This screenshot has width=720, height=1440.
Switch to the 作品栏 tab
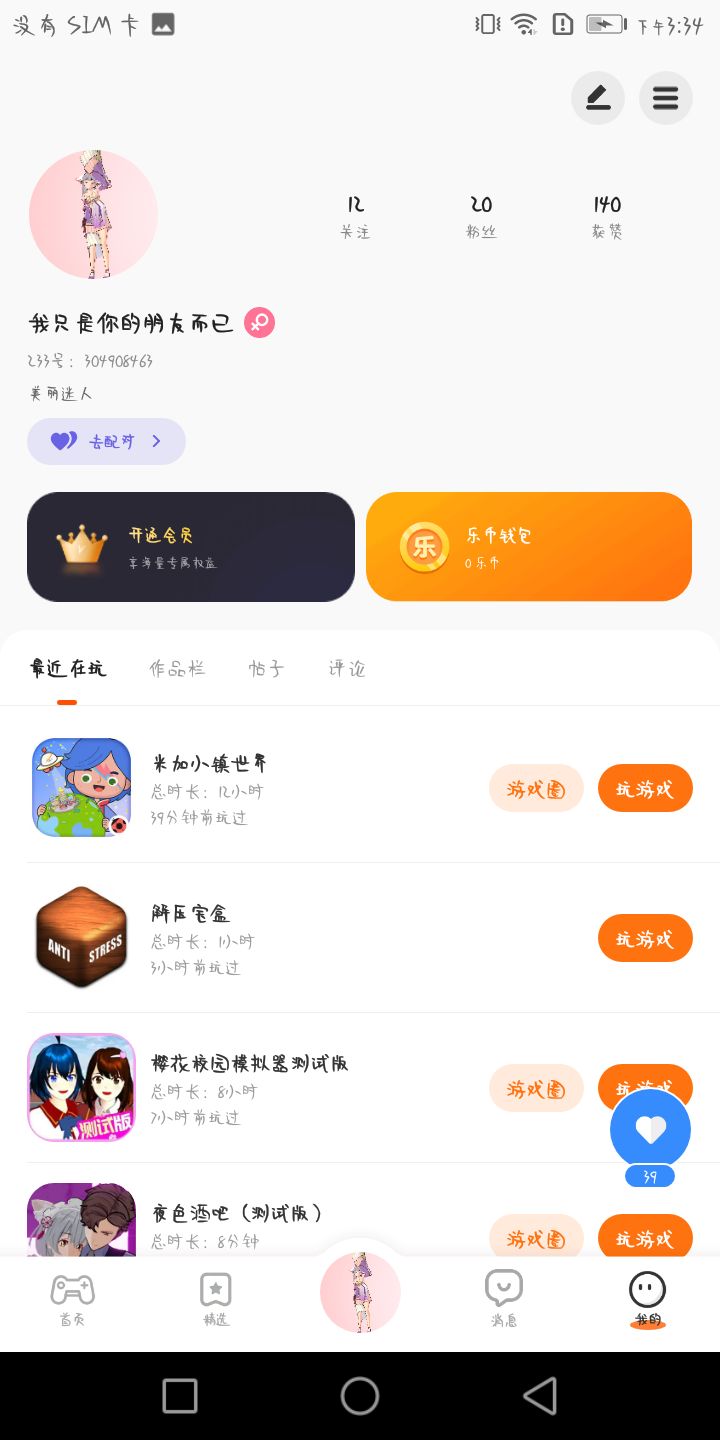[177, 669]
